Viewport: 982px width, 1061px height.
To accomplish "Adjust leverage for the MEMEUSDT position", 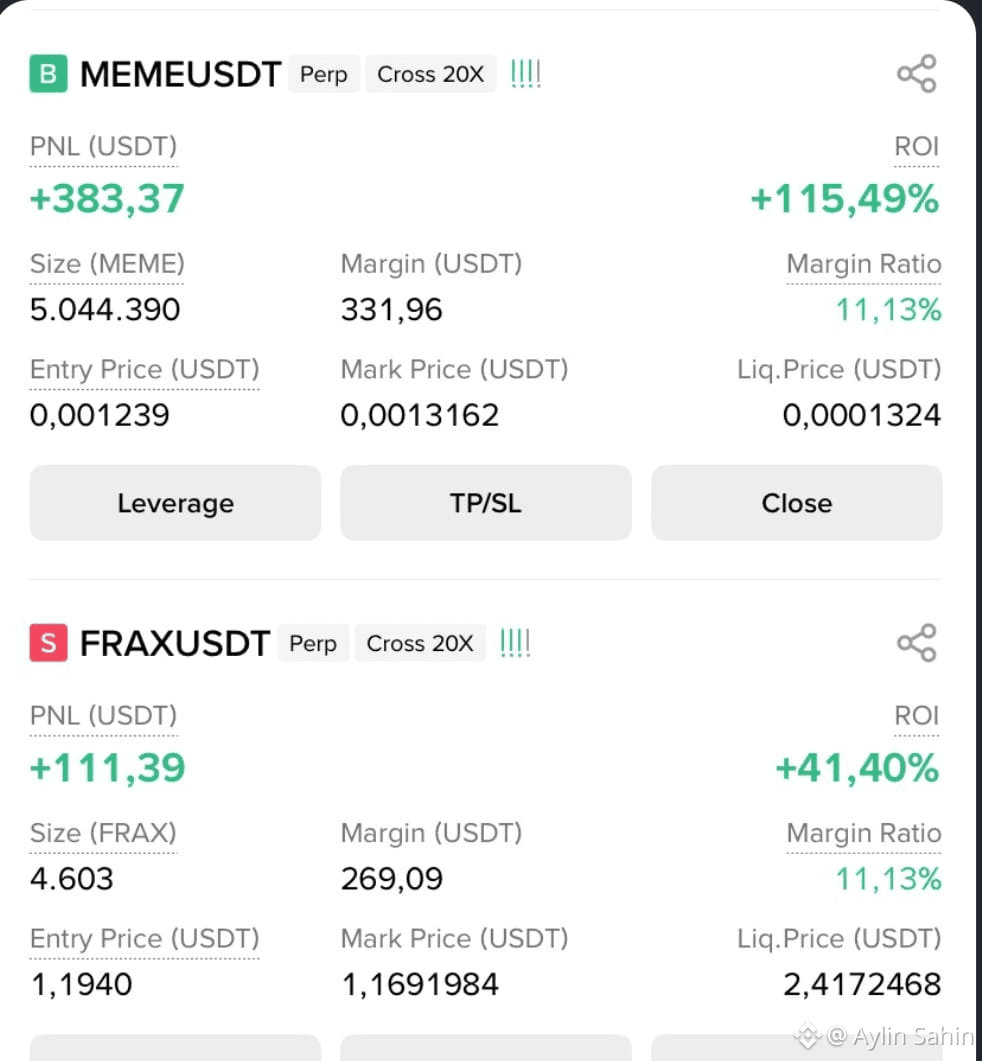I will (x=175, y=502).
